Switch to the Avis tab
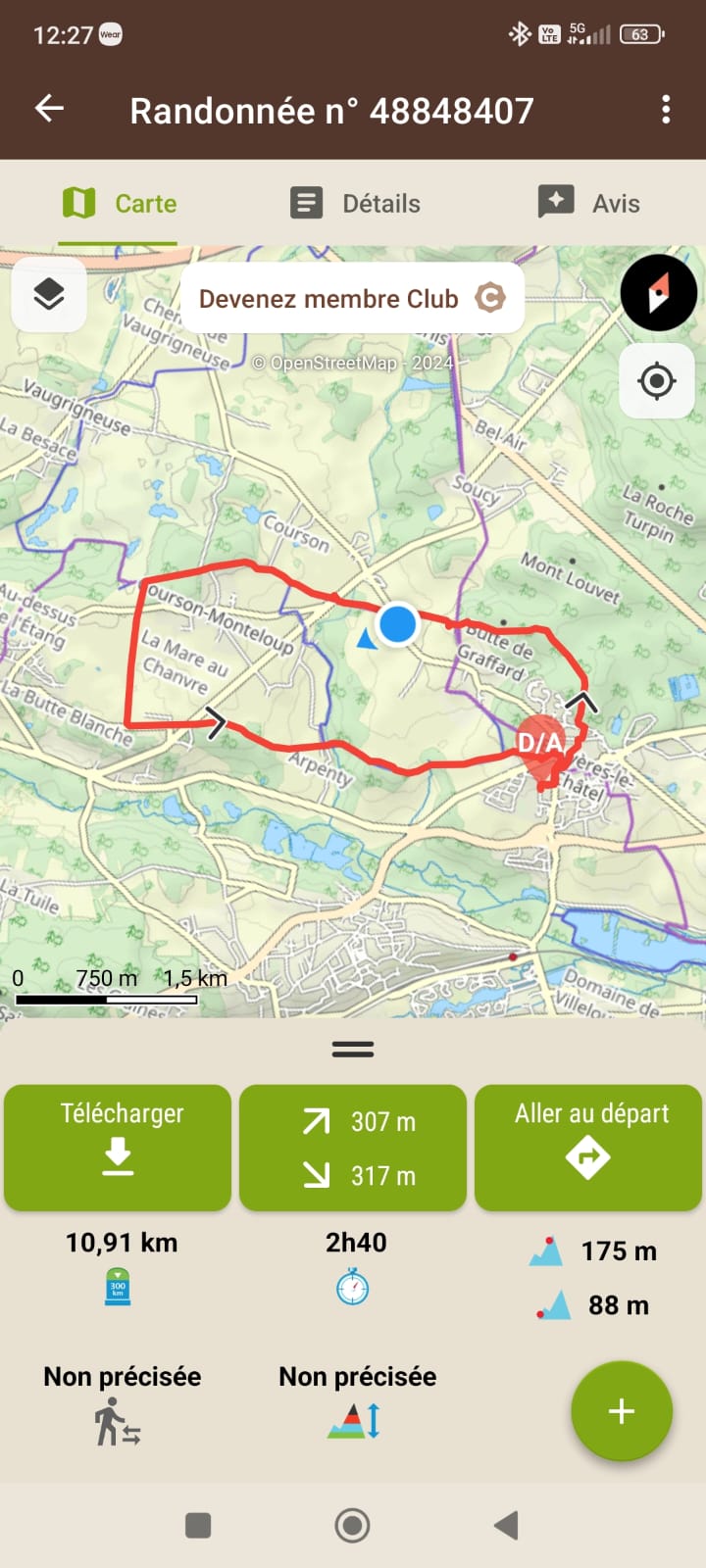Screen dimensions: 706x1568 [588, 203]
